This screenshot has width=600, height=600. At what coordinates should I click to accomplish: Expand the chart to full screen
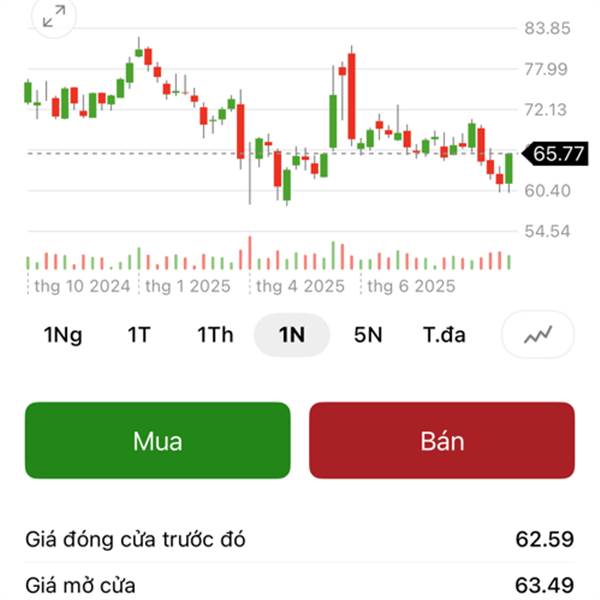[54, 16]
